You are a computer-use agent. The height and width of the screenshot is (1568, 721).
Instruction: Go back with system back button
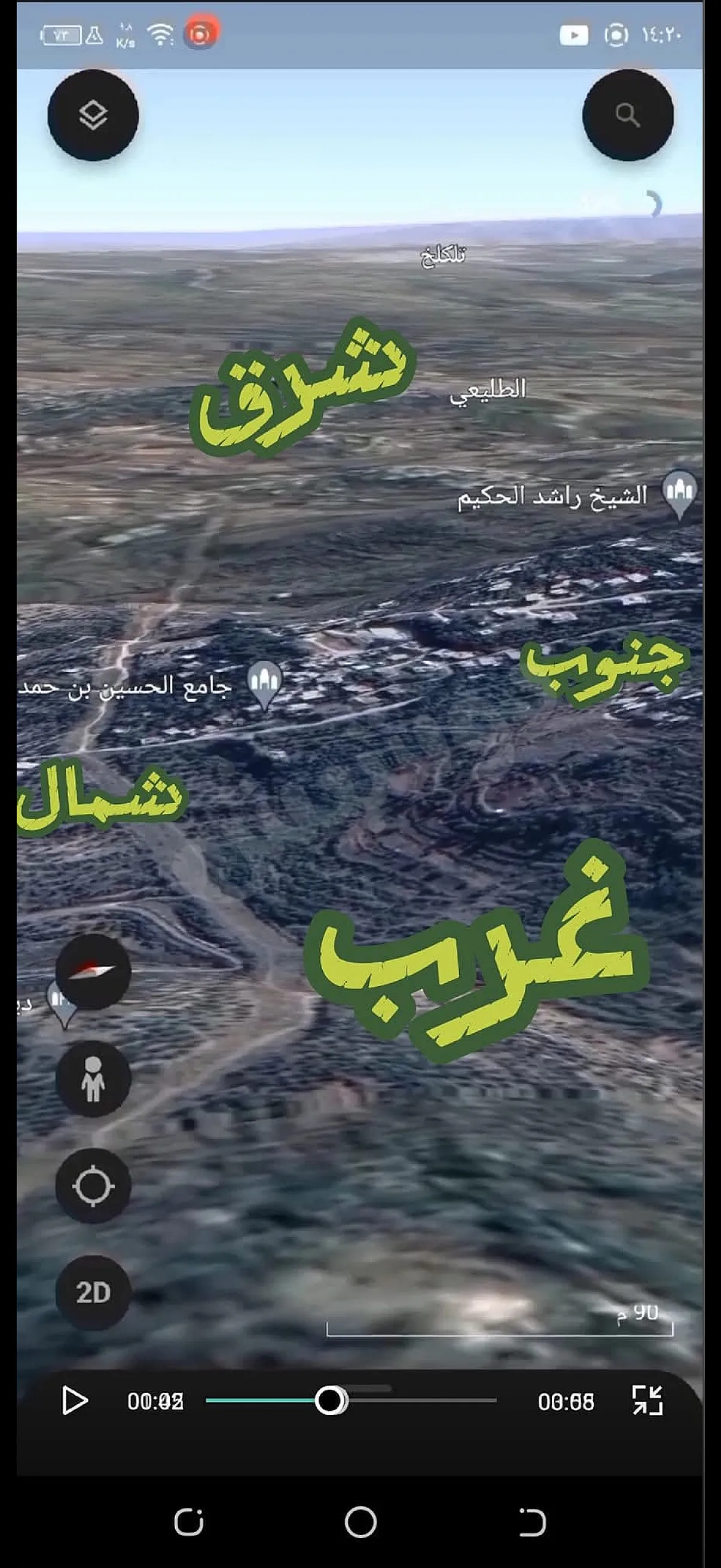[x=533, y=1522]
